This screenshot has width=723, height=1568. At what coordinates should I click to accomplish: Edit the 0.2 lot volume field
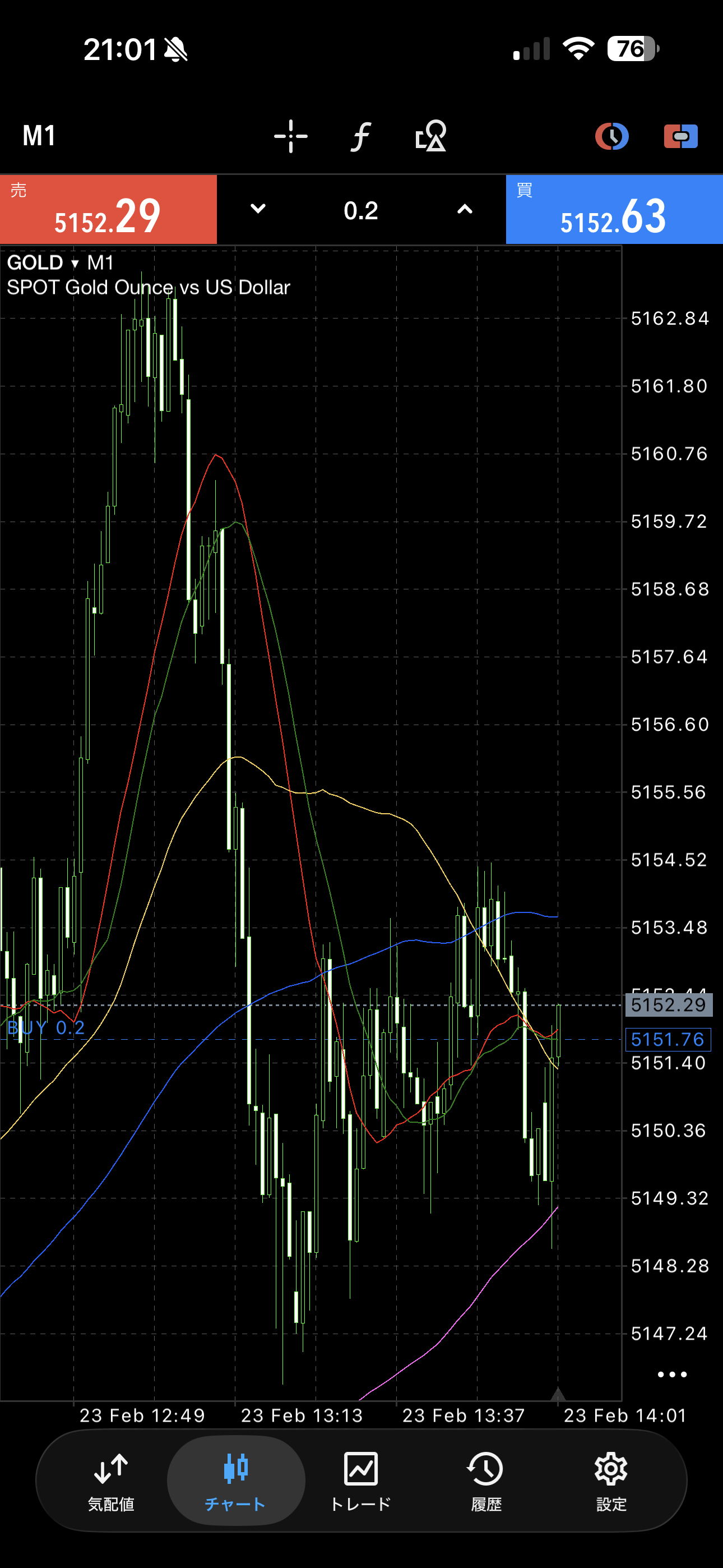361,211
